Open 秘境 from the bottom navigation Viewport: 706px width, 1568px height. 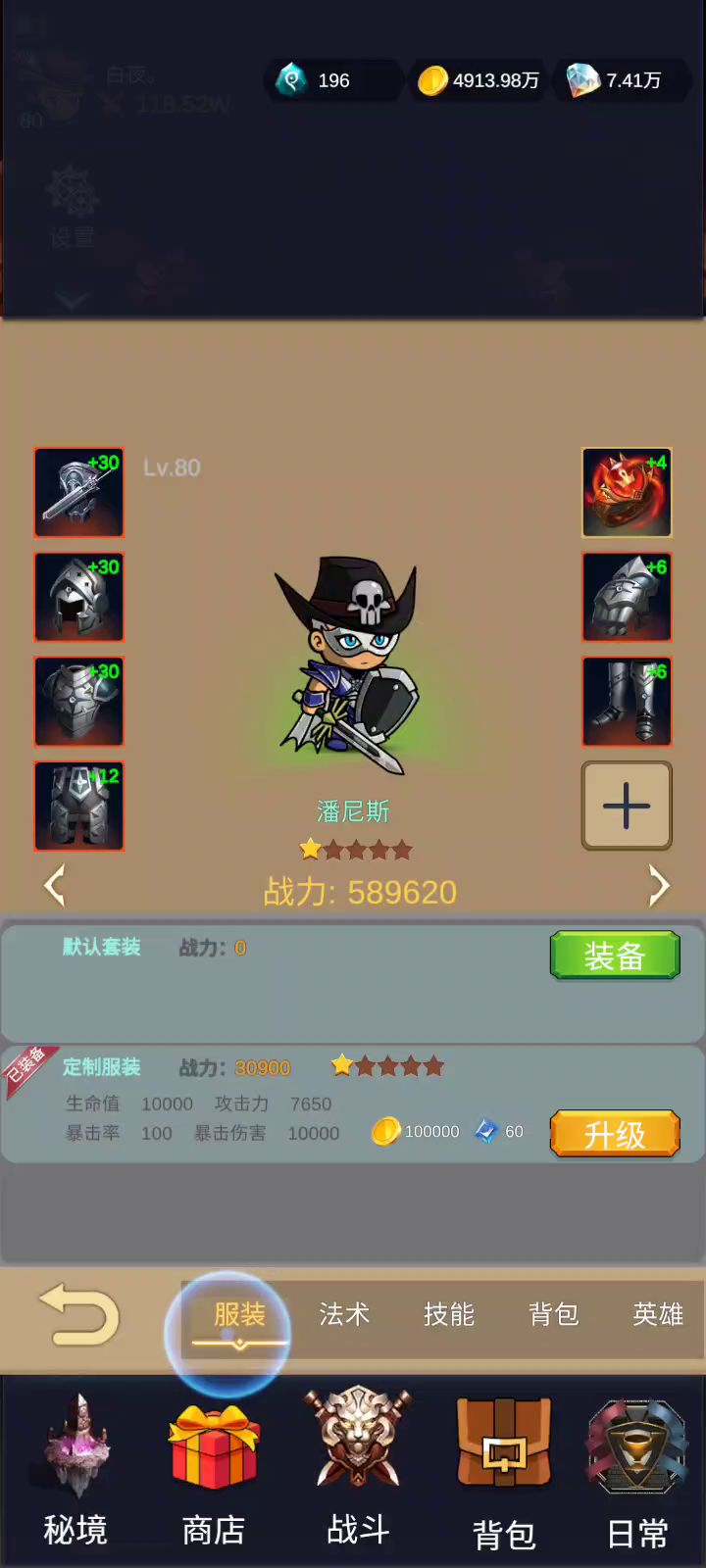point(76,1470)
